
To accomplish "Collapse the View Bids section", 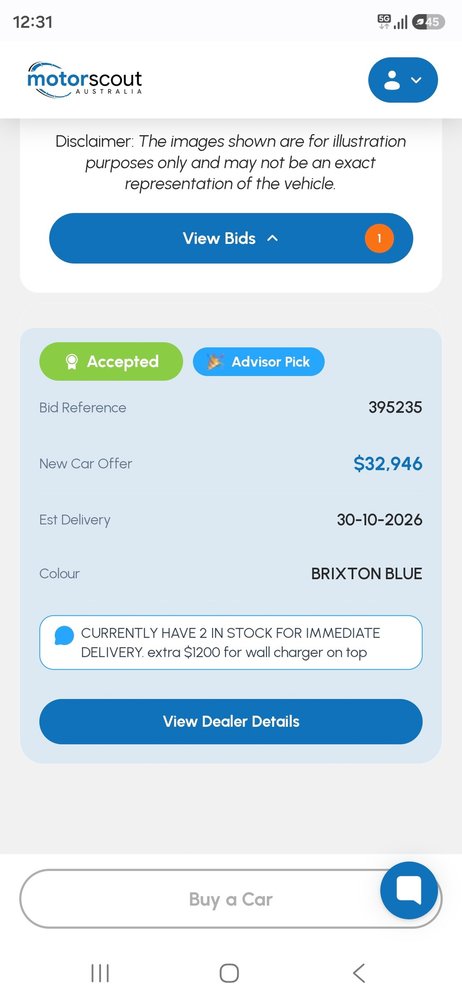I will [x=231, y=238].
